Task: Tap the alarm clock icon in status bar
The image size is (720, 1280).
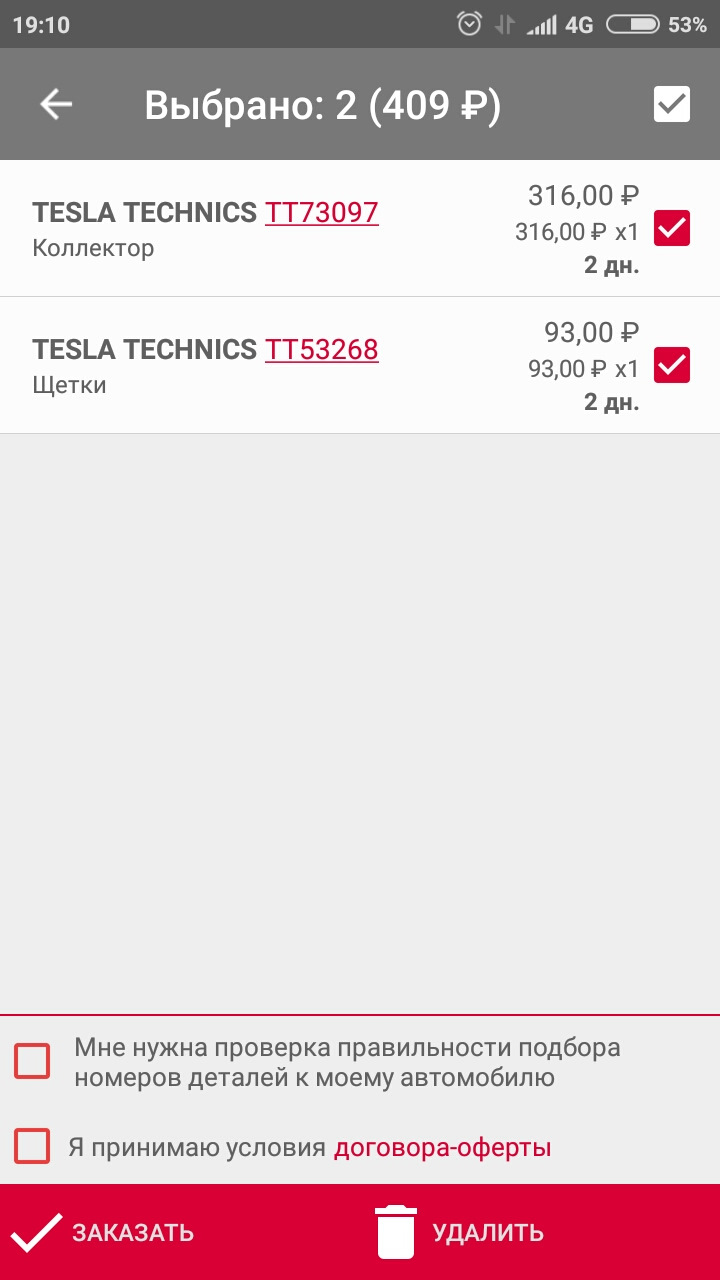Action: (466, 22)
